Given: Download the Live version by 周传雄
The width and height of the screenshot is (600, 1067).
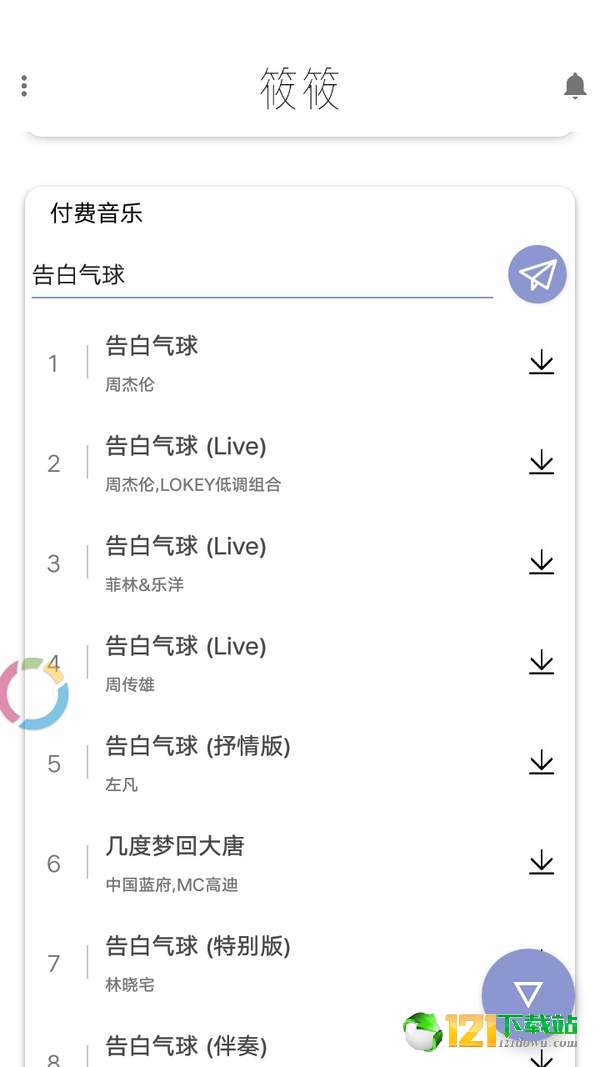Looking at the screenshot, I should pyautogui.click(x=541, y=662).
